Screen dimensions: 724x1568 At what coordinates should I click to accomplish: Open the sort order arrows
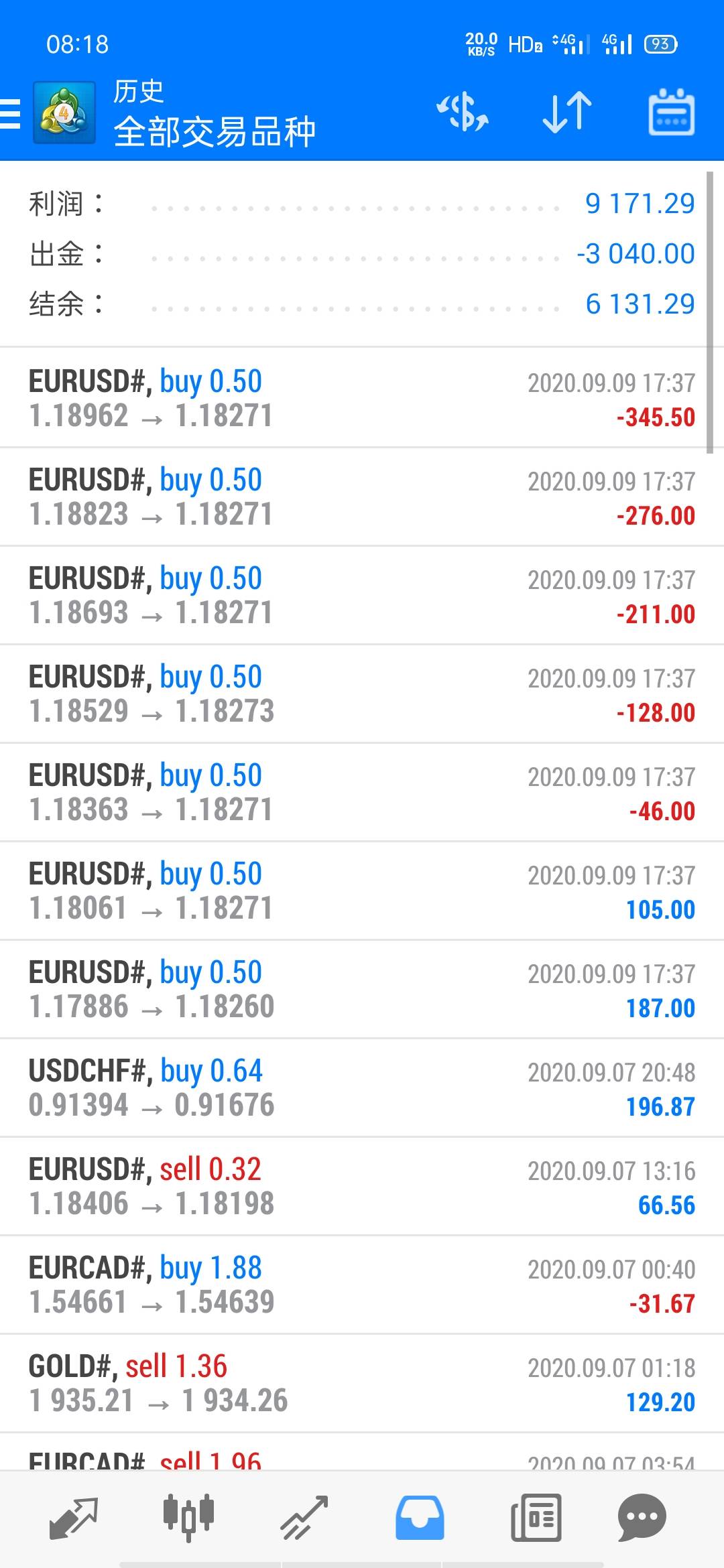click(567, 113)
